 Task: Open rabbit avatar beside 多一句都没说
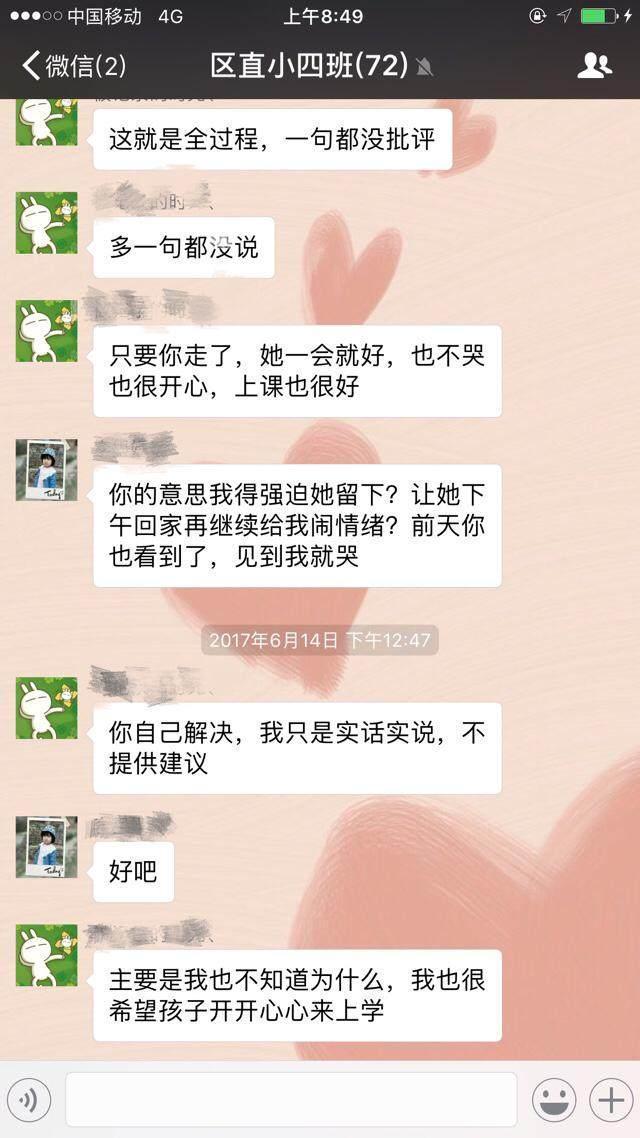tap(46, 223)
